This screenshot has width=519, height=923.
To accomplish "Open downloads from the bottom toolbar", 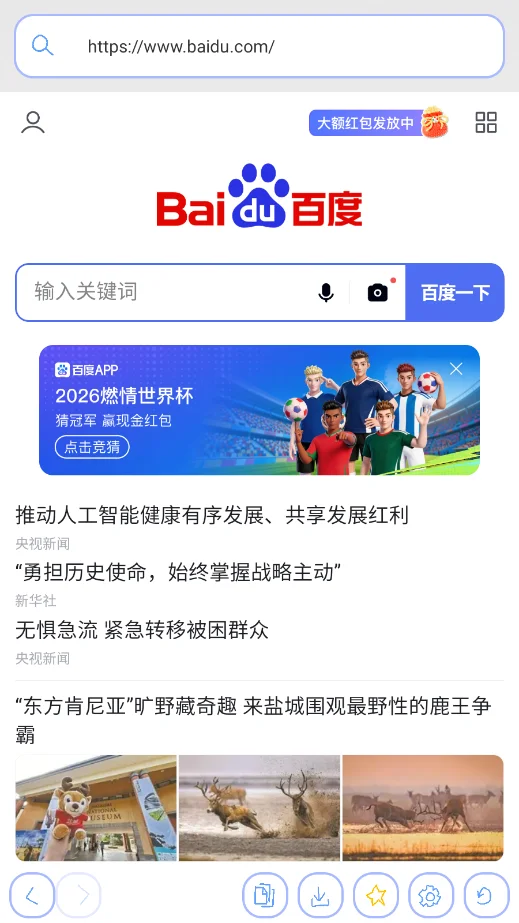I will 321,895.
